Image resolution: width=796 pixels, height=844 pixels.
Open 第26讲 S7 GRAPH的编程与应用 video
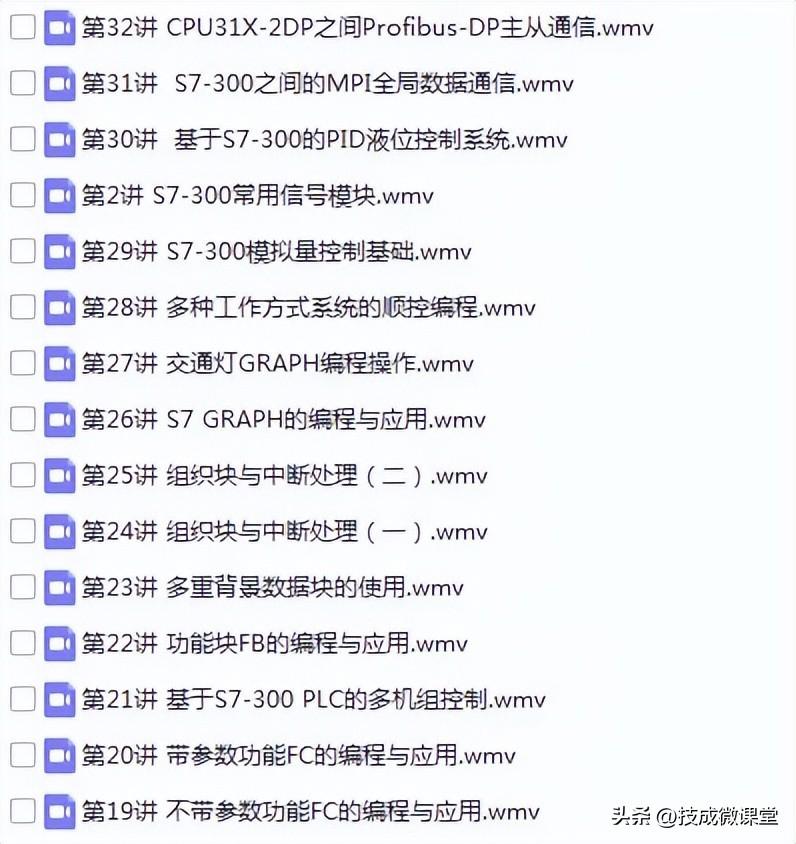(283, 420)
